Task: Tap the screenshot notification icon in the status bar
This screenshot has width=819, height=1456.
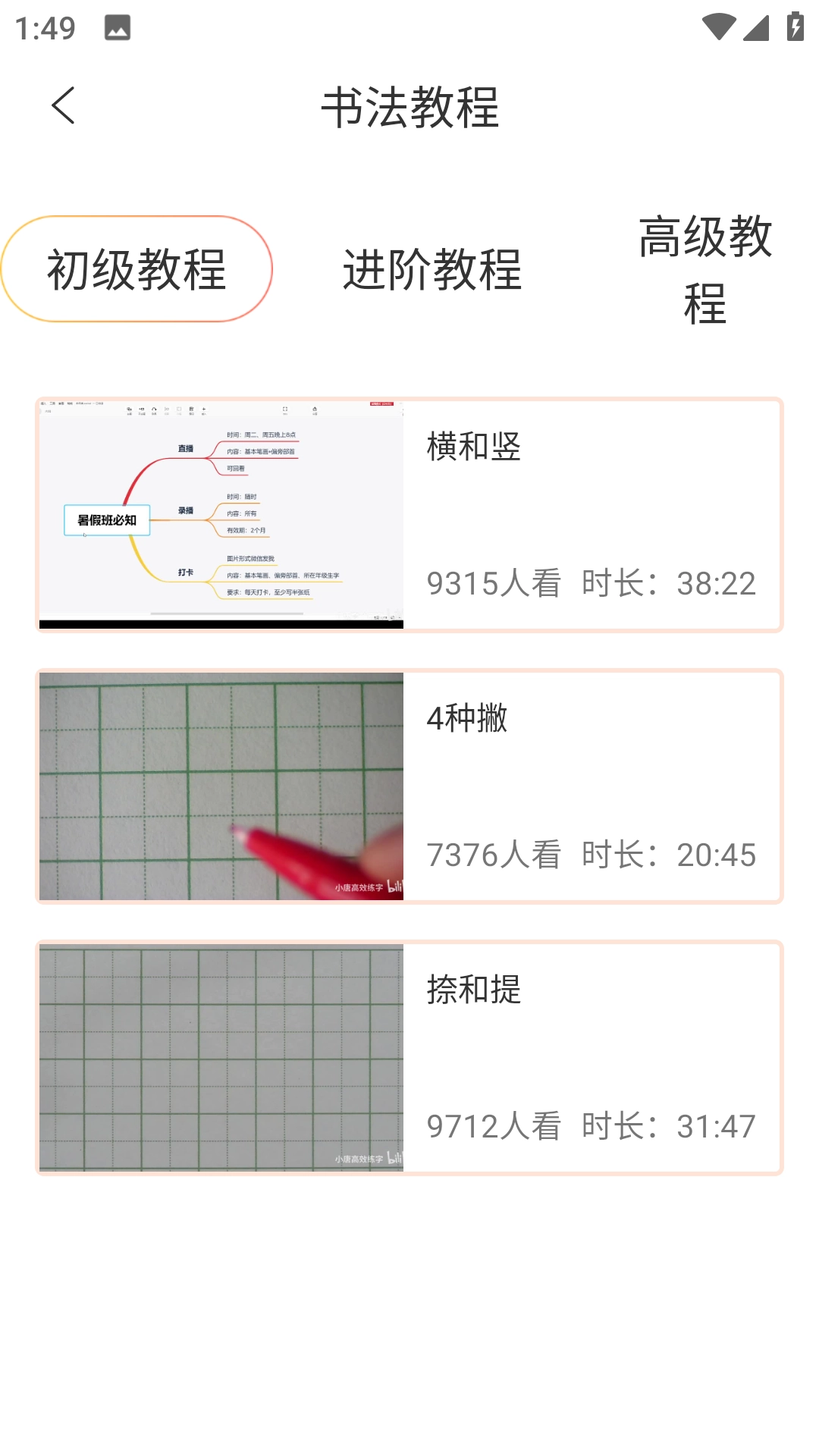Action: point(116,28)
